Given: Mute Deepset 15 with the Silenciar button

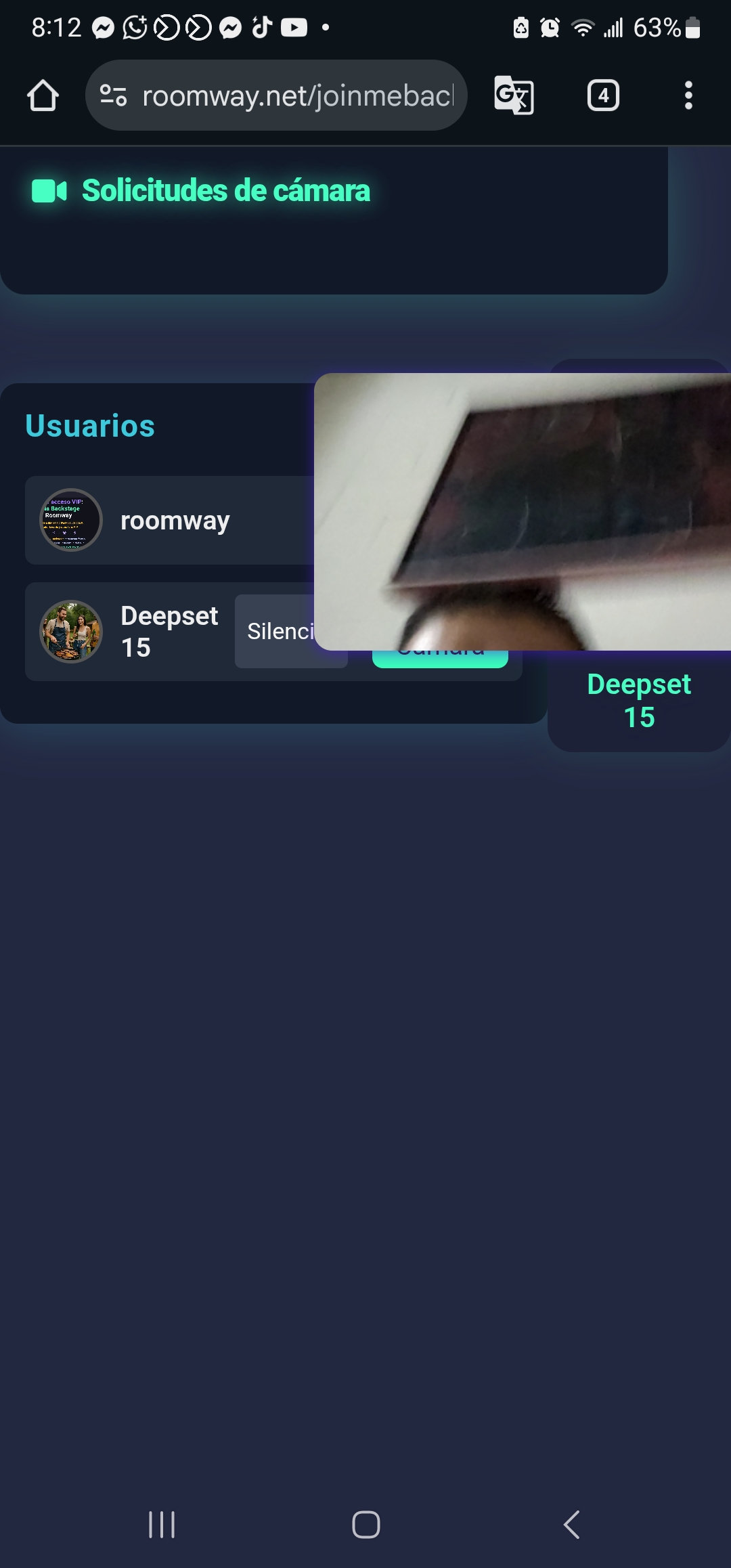Looking at the screenshot, I should click(291, 630).
